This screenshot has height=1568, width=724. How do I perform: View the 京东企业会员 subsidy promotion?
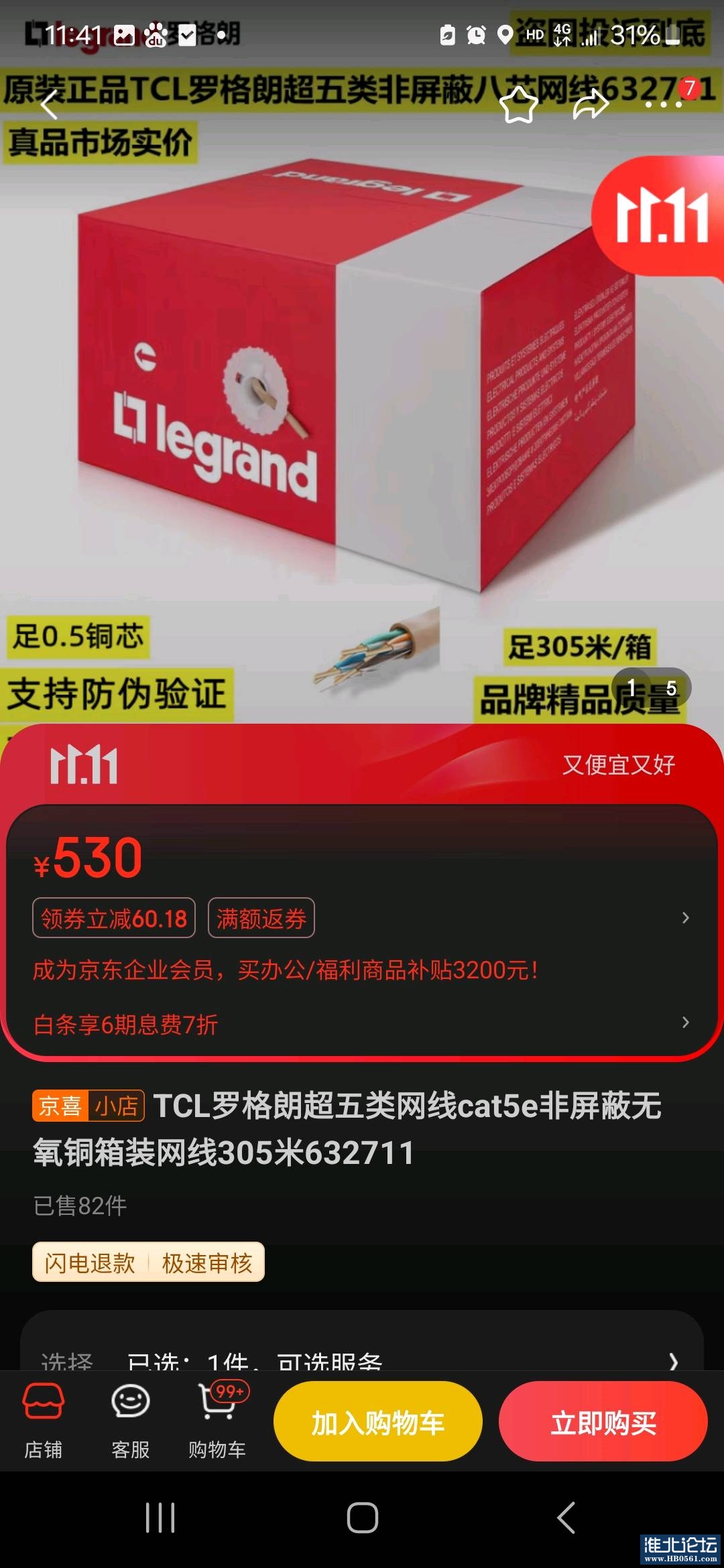[x=286, y=970]
